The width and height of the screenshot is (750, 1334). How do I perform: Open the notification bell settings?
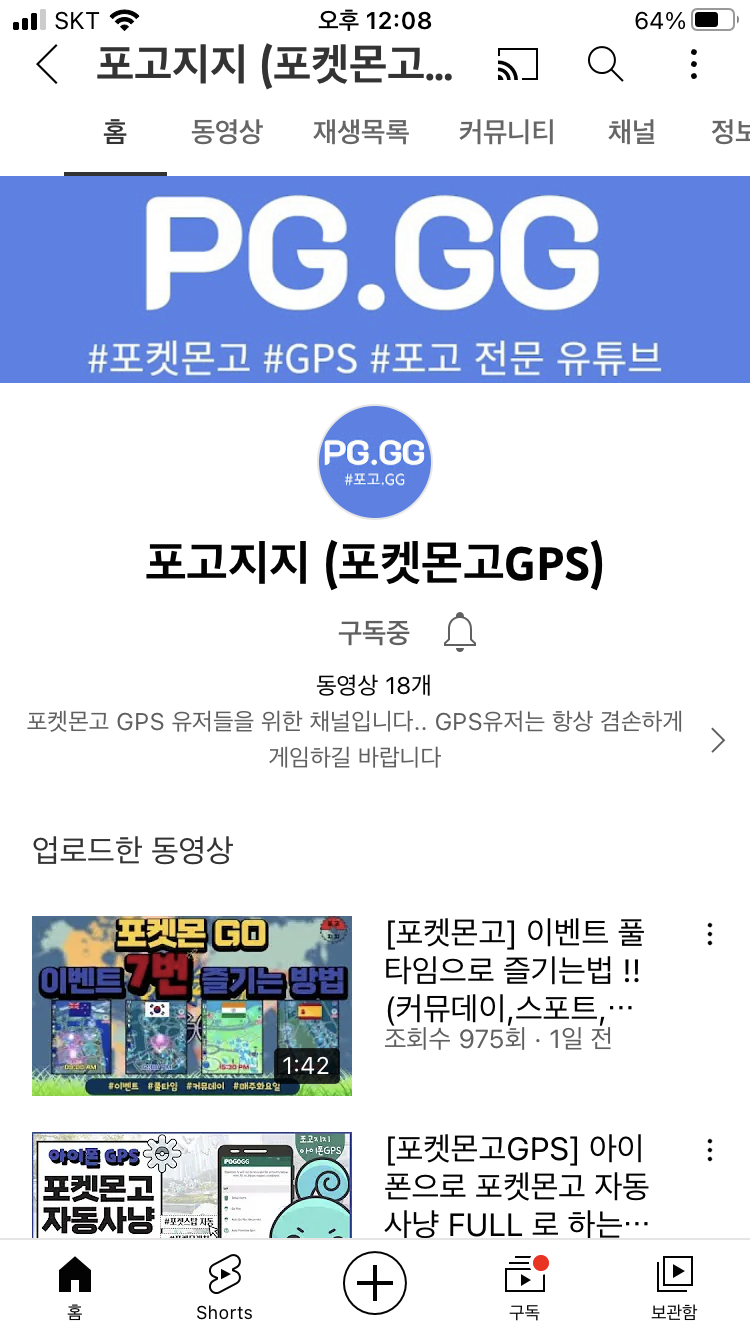point(459,632)
